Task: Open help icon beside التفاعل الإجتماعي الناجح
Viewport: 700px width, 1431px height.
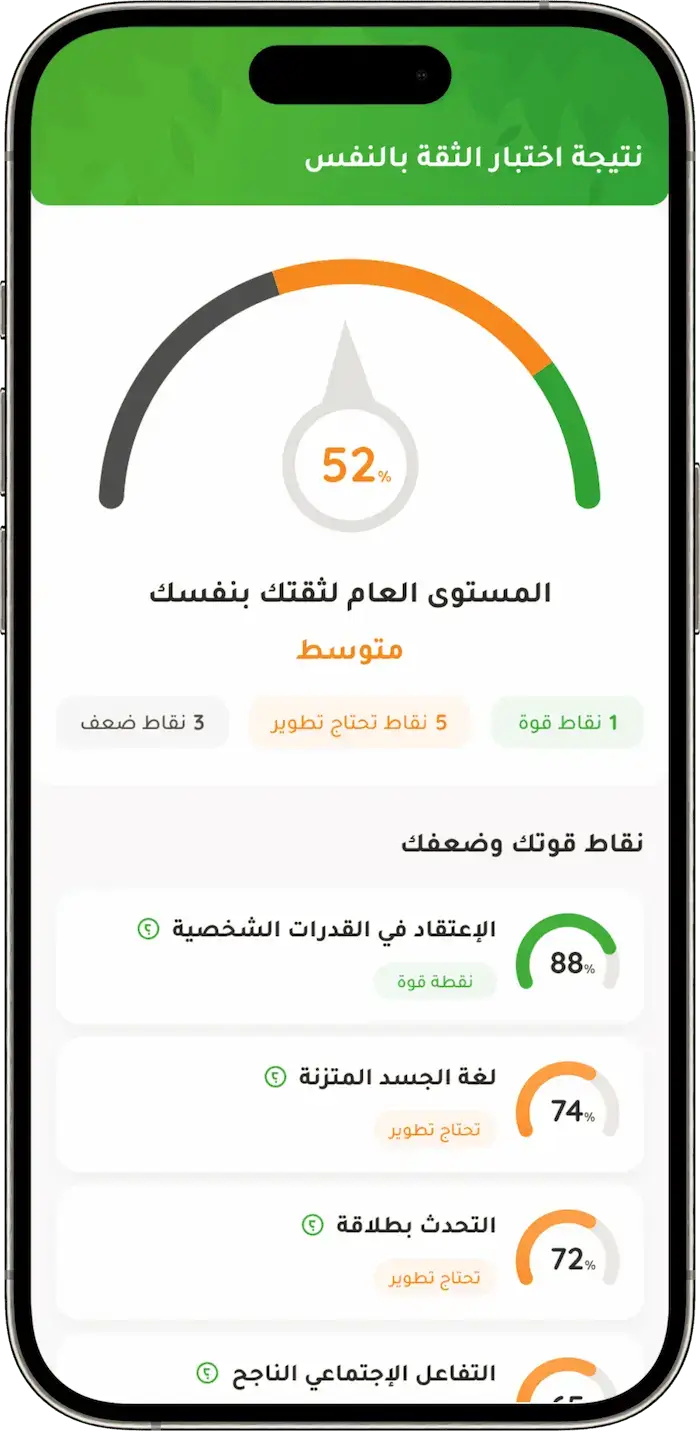Action: pyautogui.click(x=207, y=1373)
